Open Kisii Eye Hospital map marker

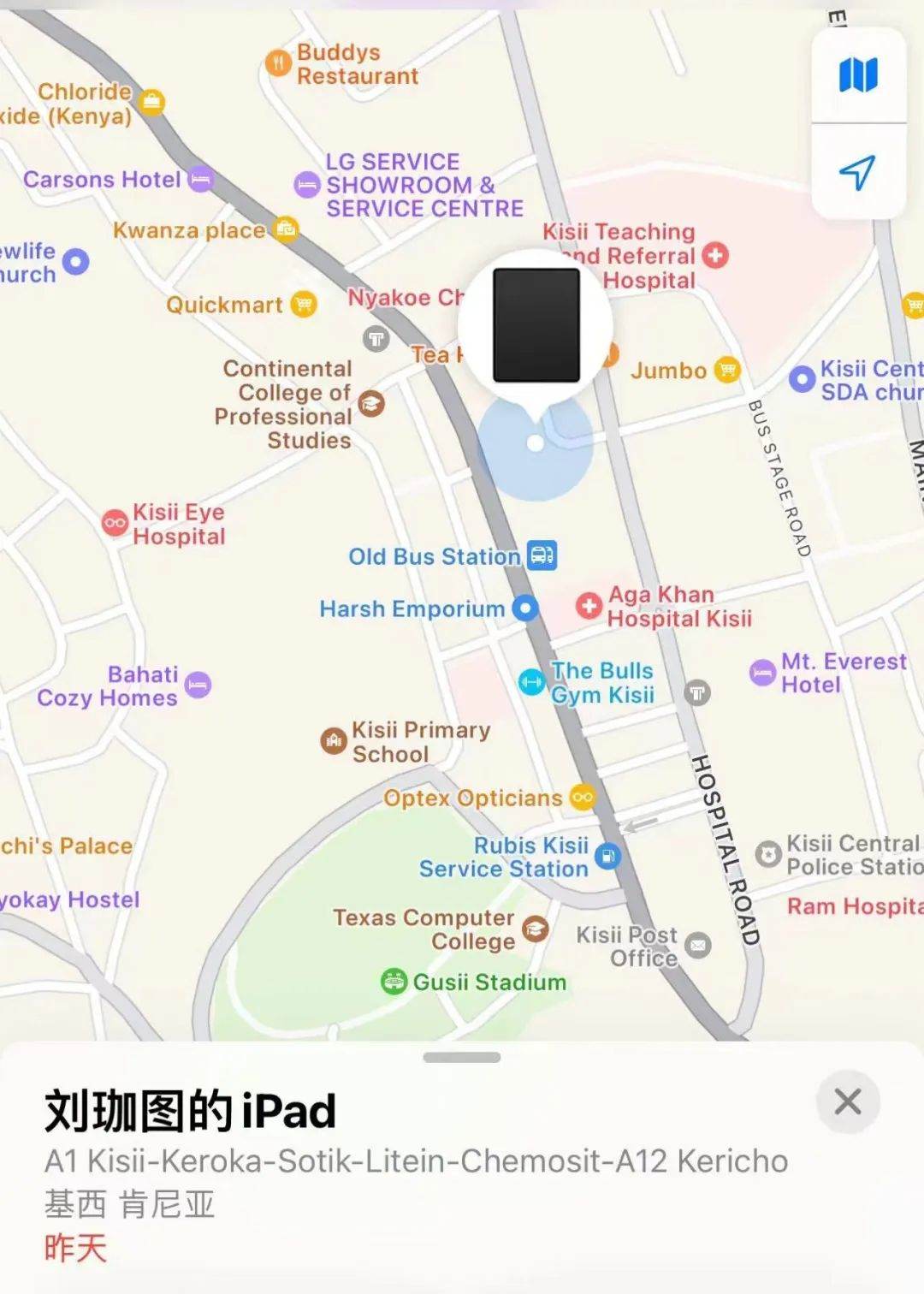(x=115, y=523)
